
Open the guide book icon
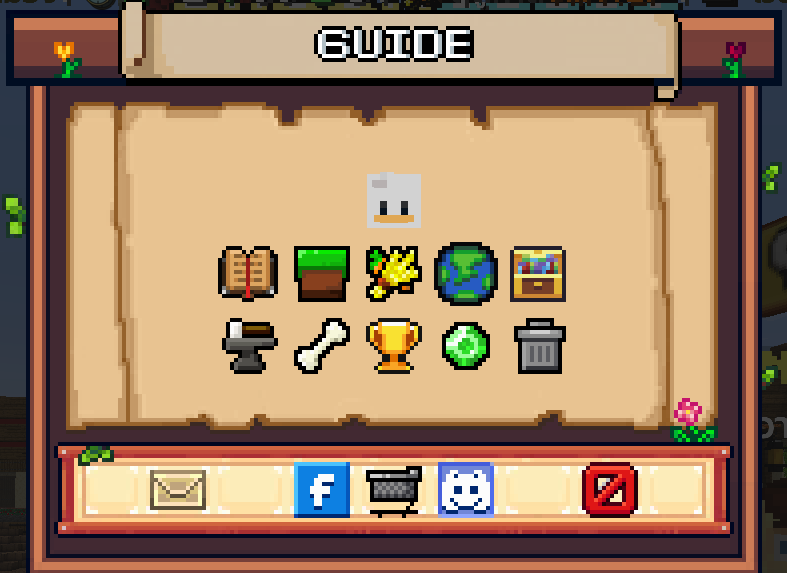pyautogui.click(x=247, y=273)
